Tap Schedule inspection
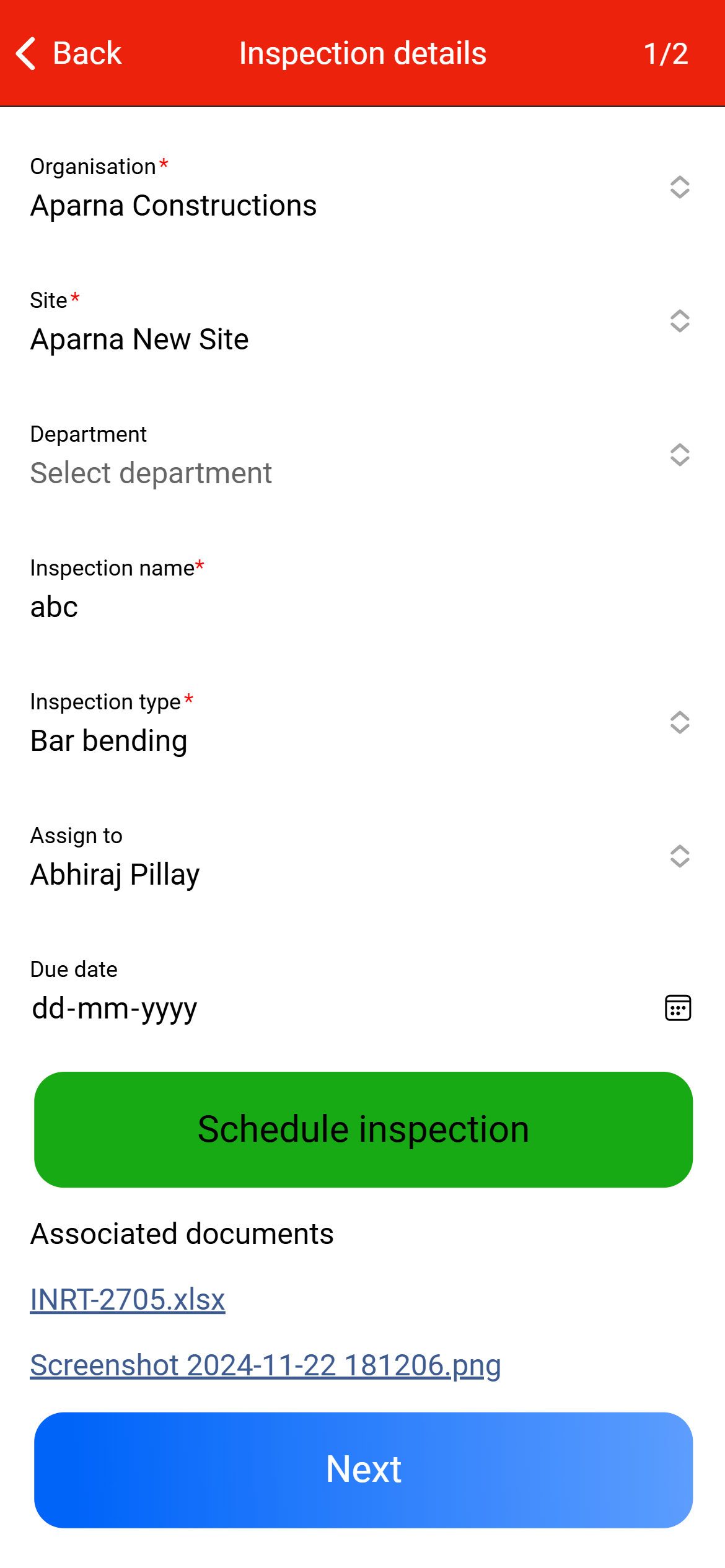Viewport: 725px width, 1568px height. pyautogui.click(x=363, y=1129)
